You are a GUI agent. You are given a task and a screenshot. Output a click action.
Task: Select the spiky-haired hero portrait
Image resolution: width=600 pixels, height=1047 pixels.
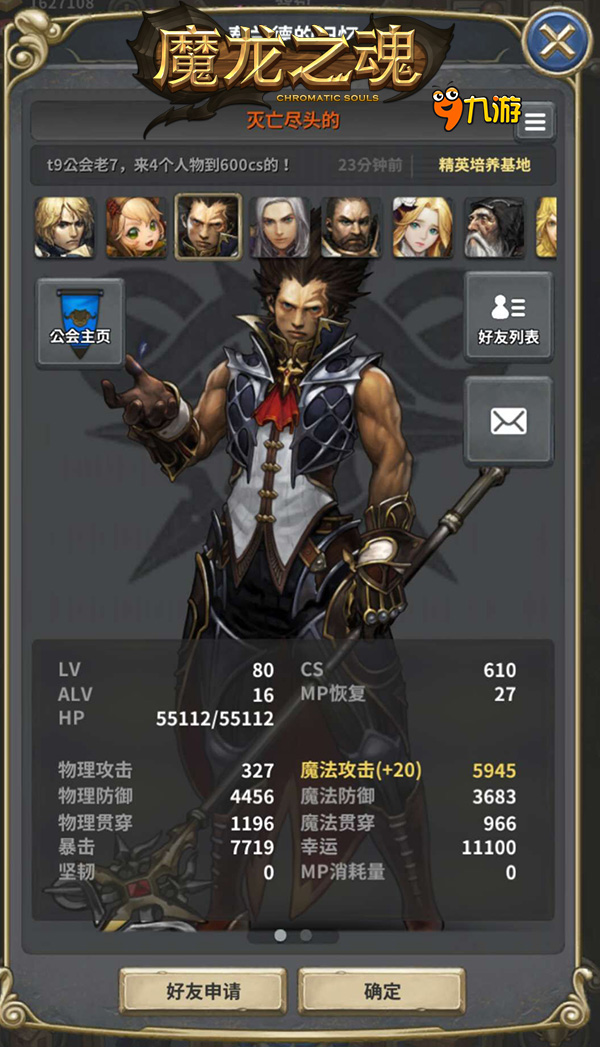coord(208,227)
